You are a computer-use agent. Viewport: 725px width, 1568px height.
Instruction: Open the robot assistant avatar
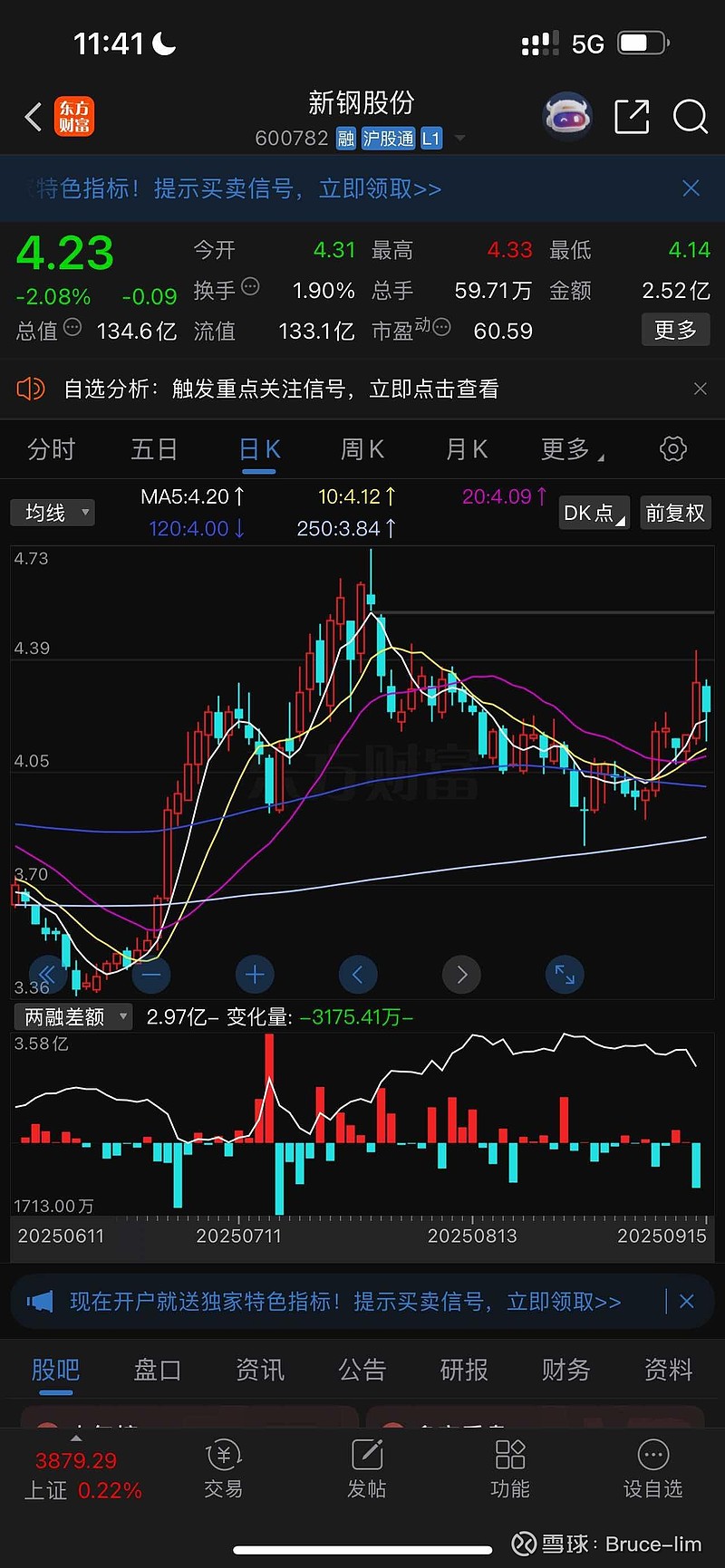(x=567, y=117)
